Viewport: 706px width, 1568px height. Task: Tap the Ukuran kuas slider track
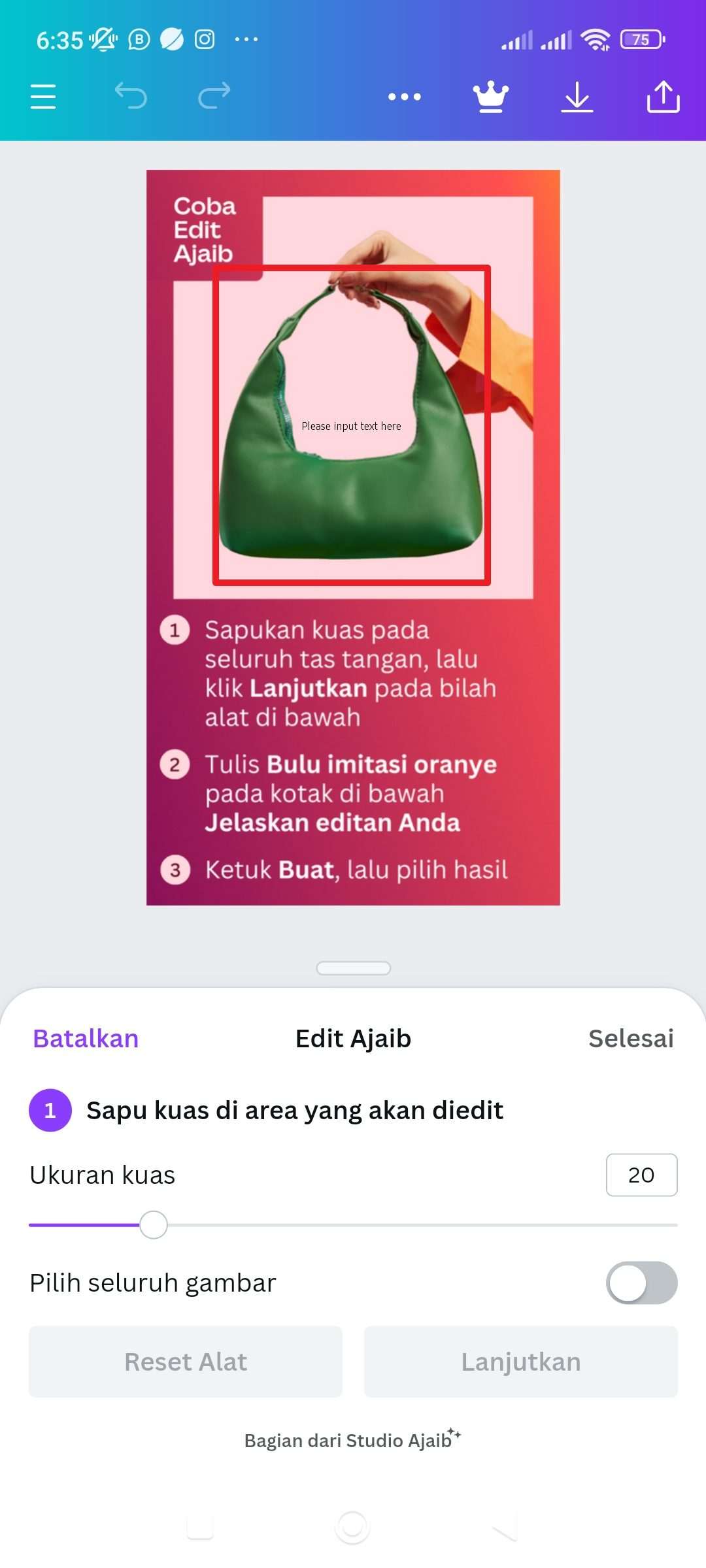click(353, 1225)
